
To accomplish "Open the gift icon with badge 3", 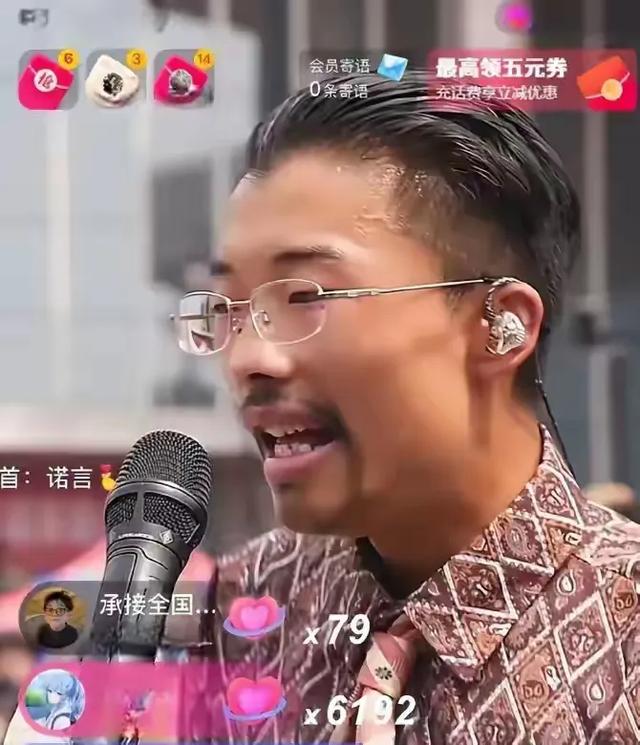I will coord(113,81).
